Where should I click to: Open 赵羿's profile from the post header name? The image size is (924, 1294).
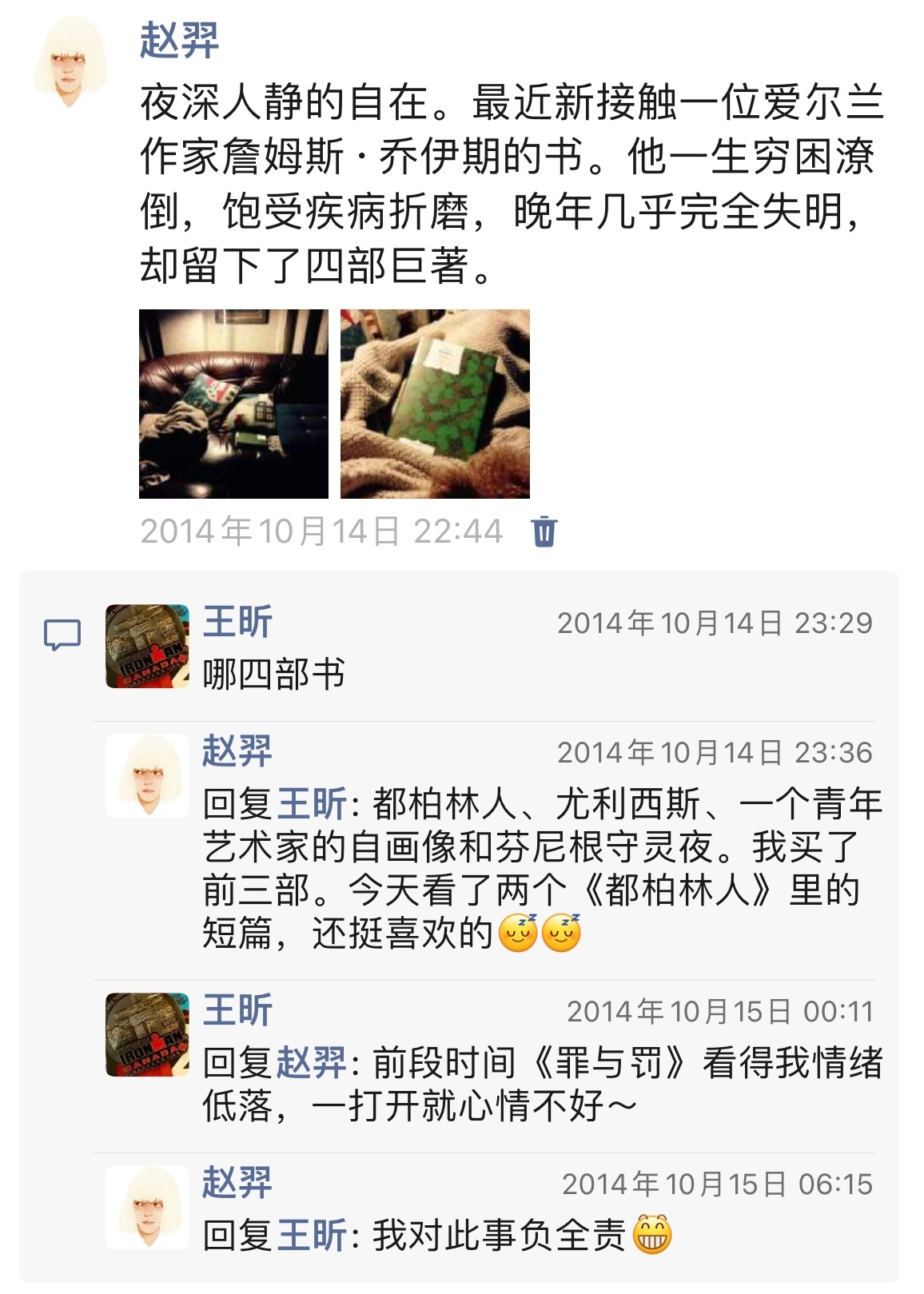(x=179, y=41)
